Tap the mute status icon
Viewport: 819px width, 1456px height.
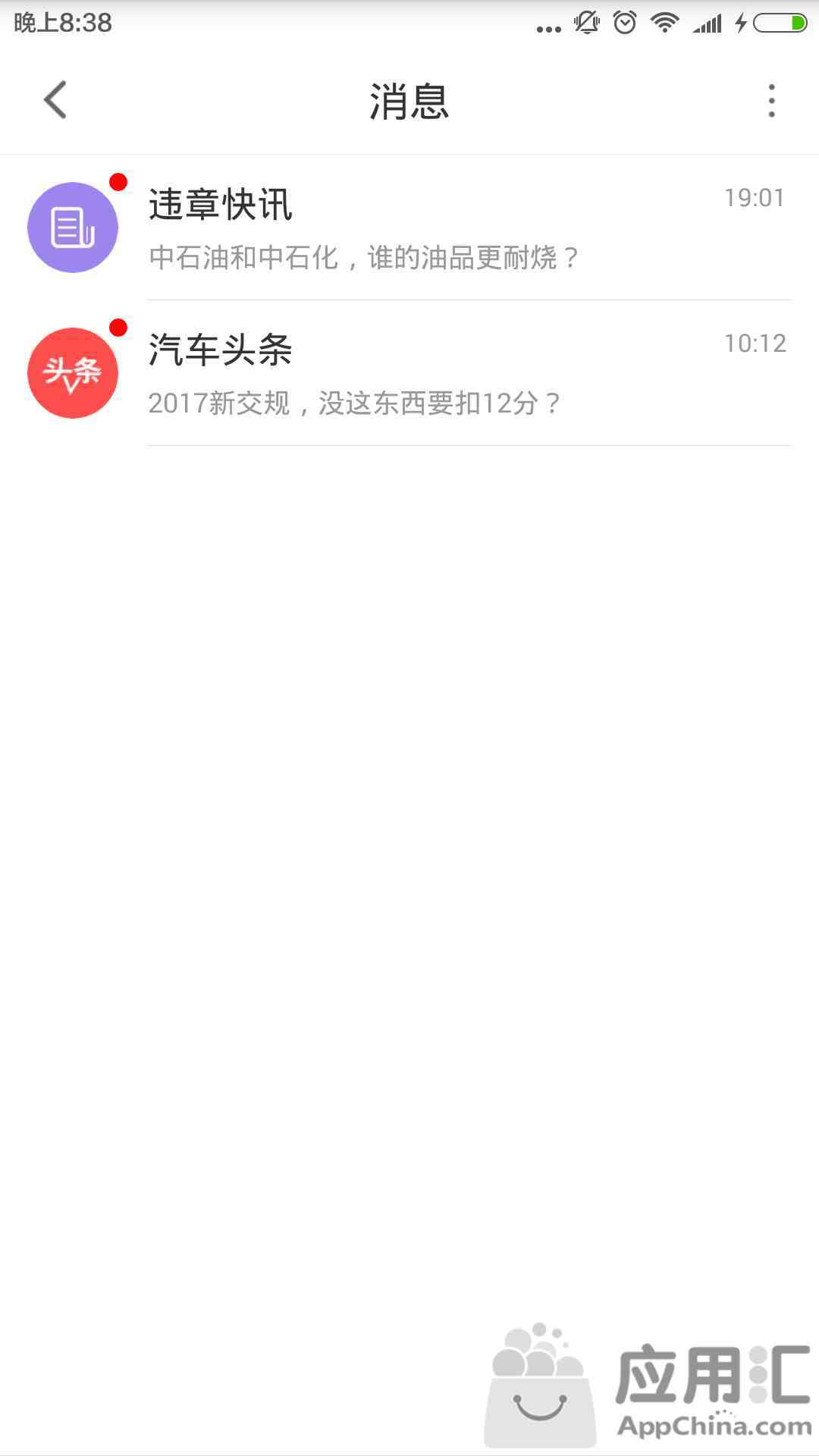pyautogui.click(x=585, y=23)
